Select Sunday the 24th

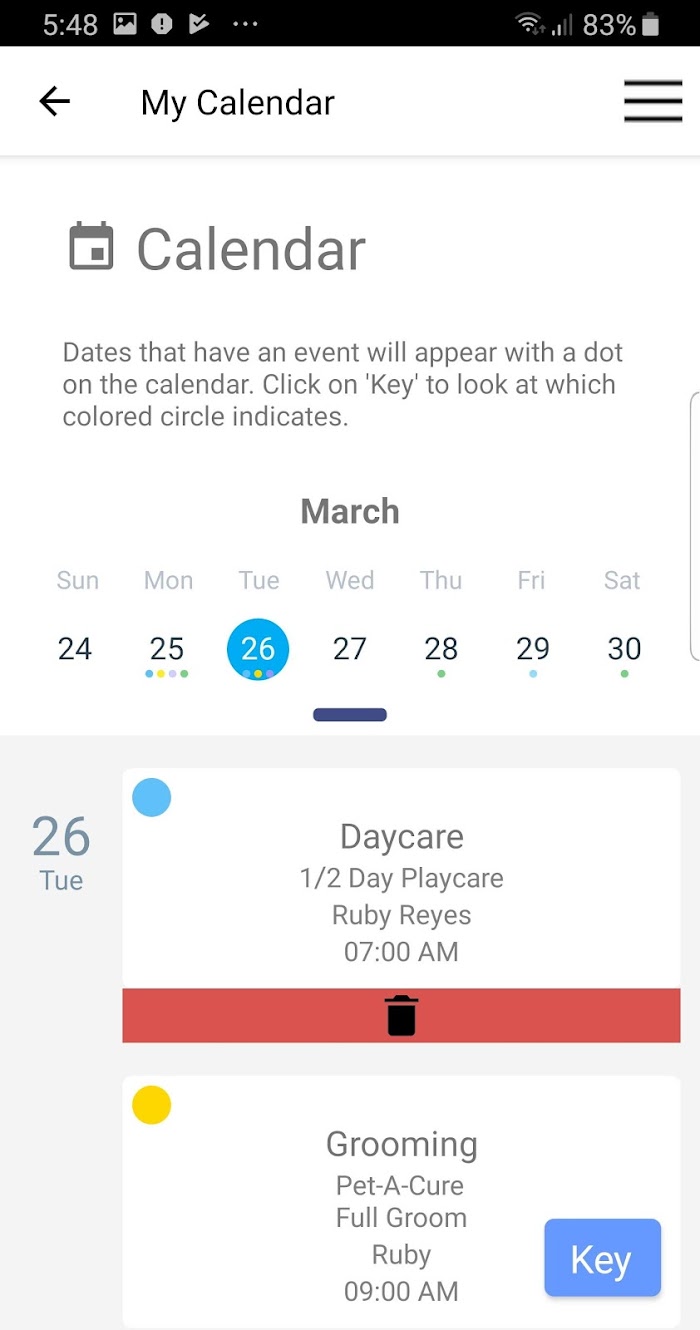click(75, 649)
